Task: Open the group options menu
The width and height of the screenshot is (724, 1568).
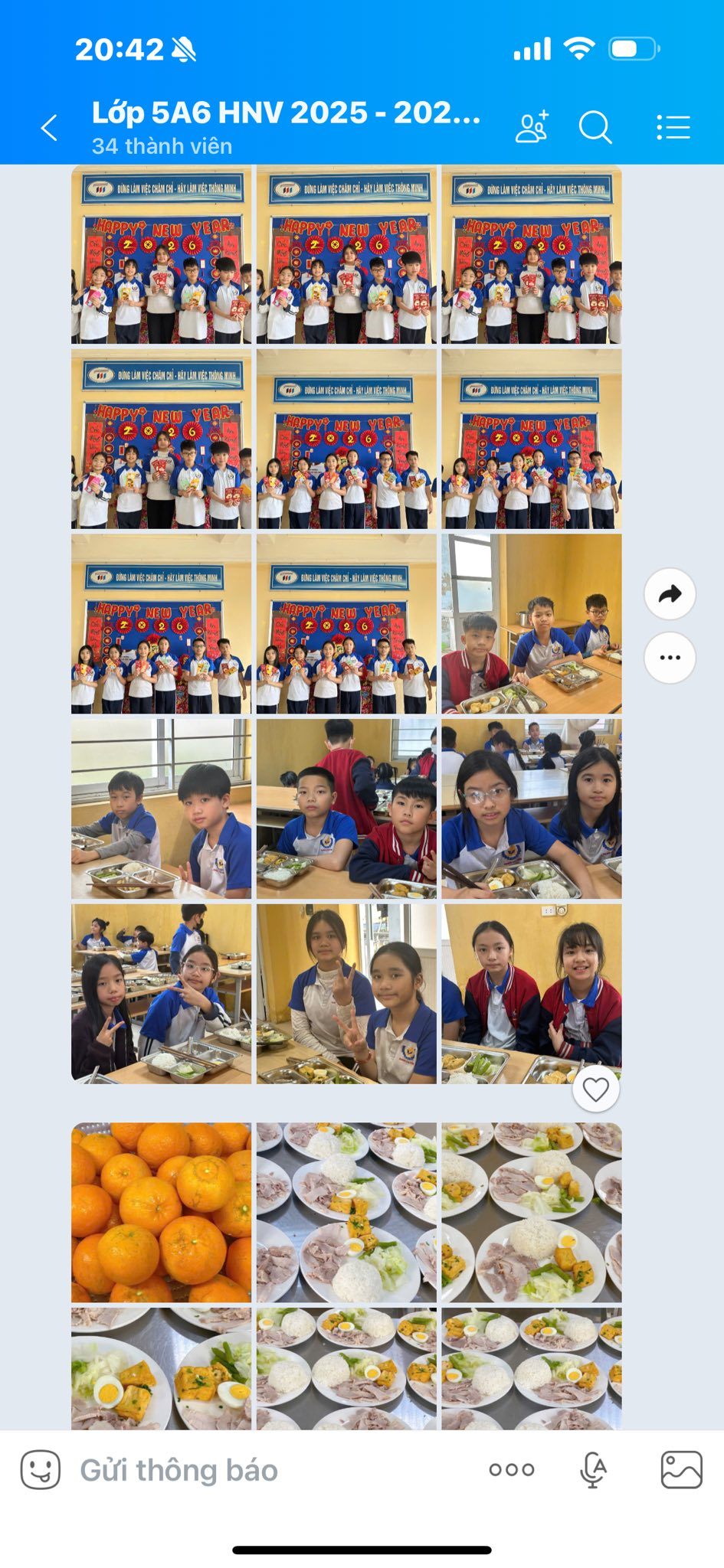Action: coord(673,127)
